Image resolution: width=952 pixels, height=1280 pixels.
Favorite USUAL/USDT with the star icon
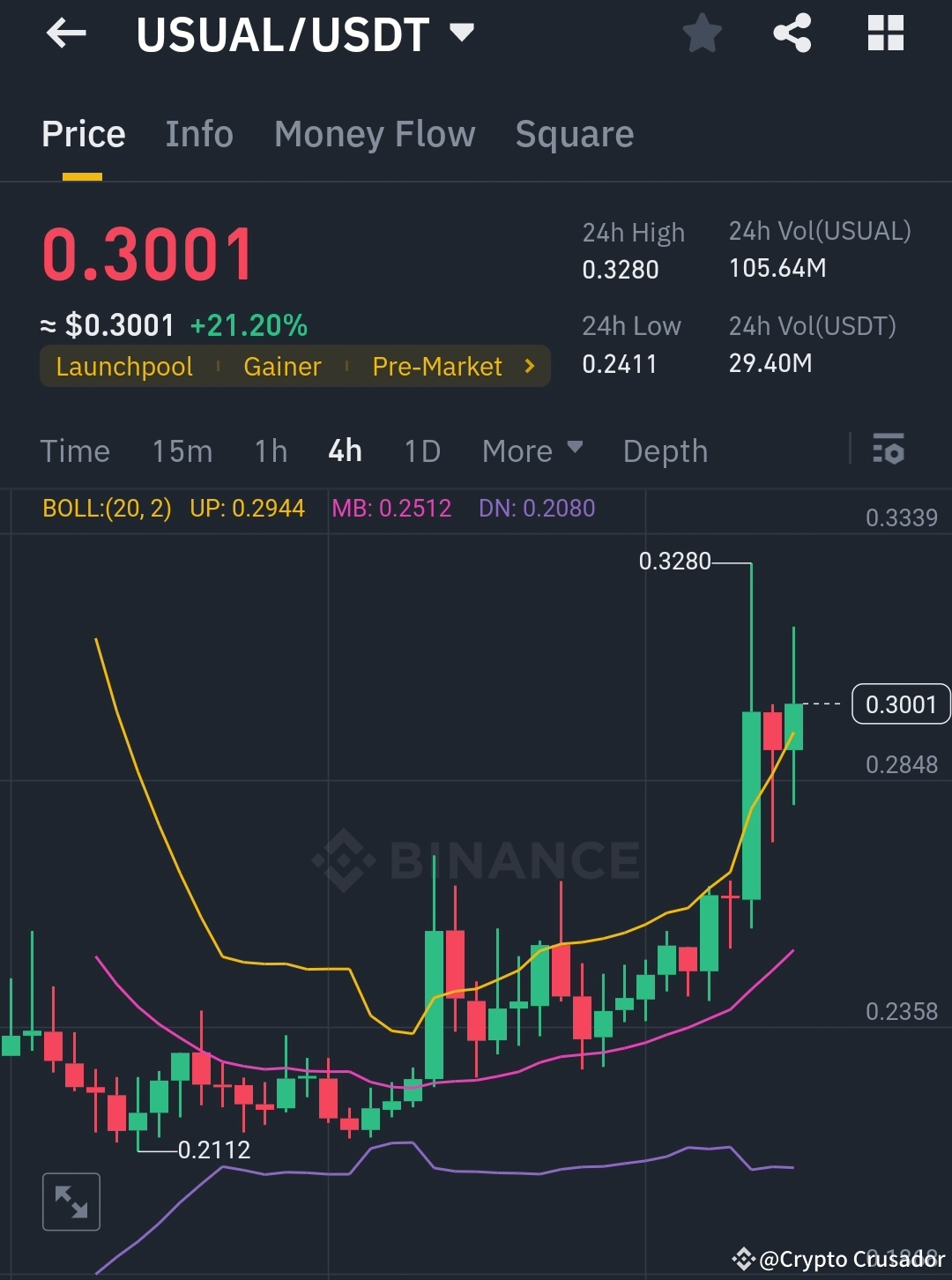(702, 33)
